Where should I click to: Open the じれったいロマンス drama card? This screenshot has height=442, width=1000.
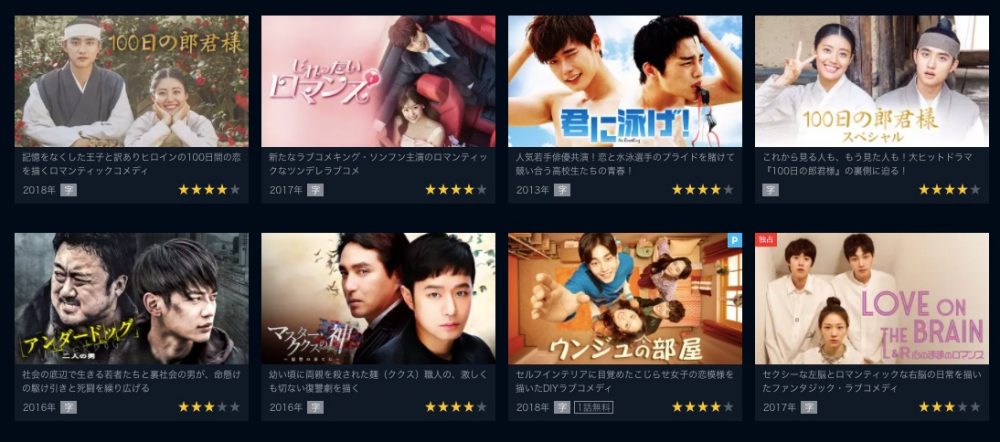point(378,82)
